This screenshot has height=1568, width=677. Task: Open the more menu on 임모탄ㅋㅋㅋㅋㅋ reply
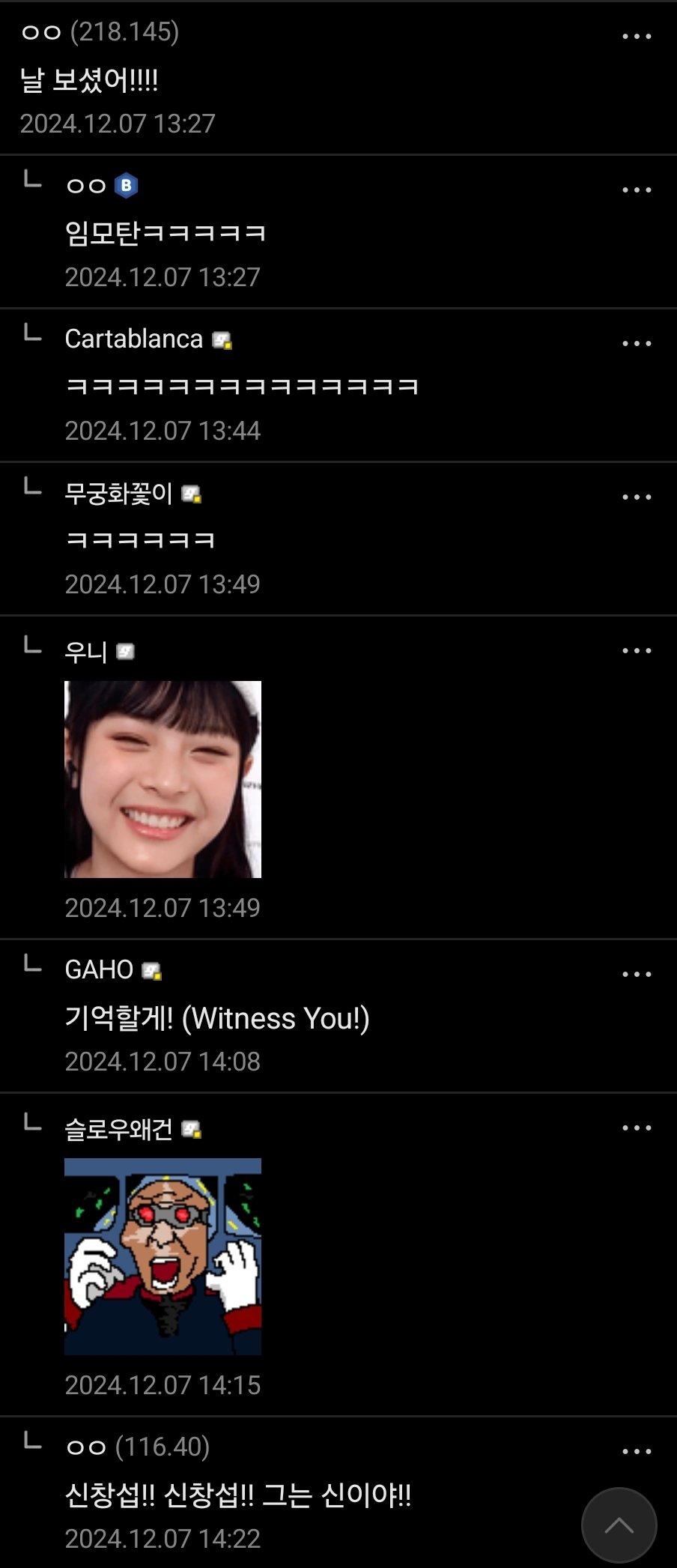click(637, 190)
